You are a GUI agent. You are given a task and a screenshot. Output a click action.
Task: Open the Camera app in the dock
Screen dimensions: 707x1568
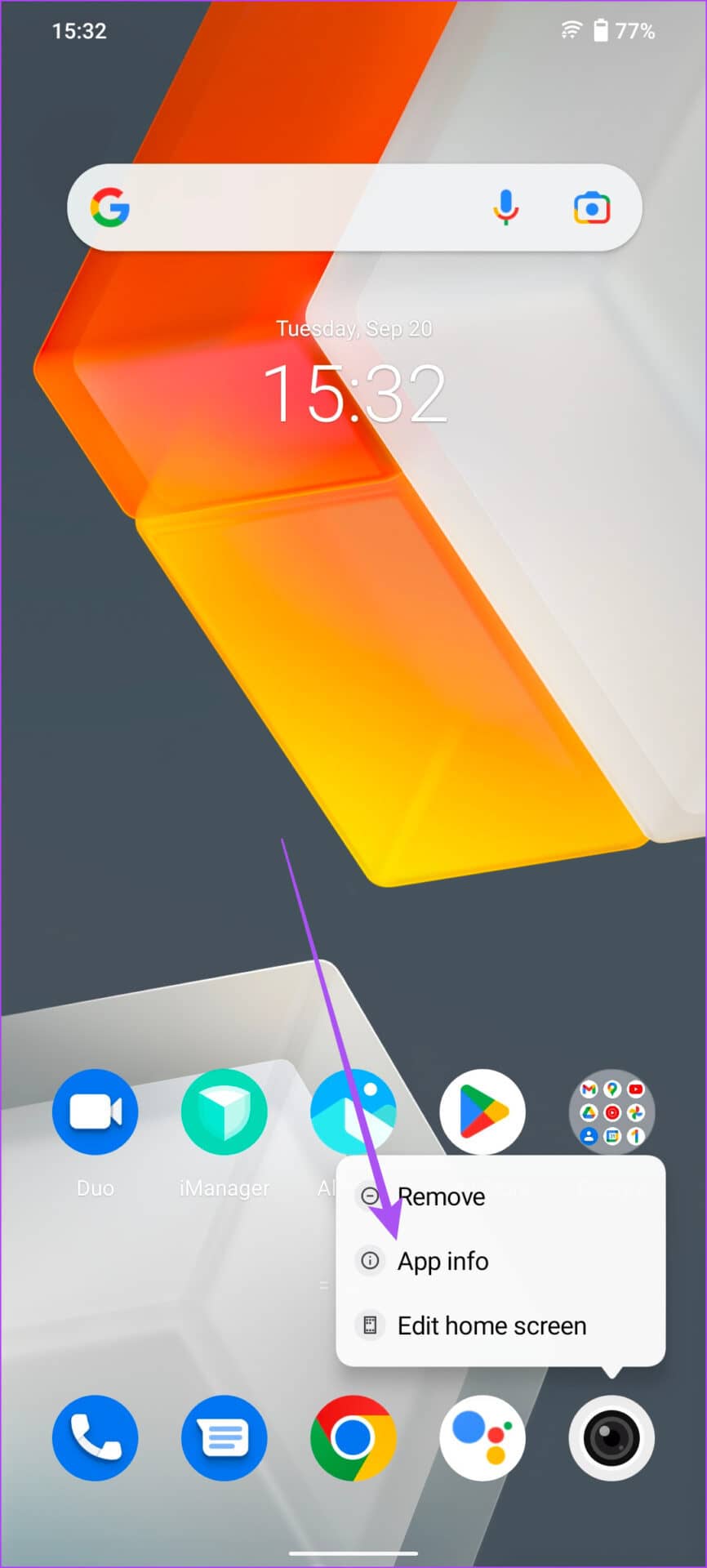pos(611,1437)
